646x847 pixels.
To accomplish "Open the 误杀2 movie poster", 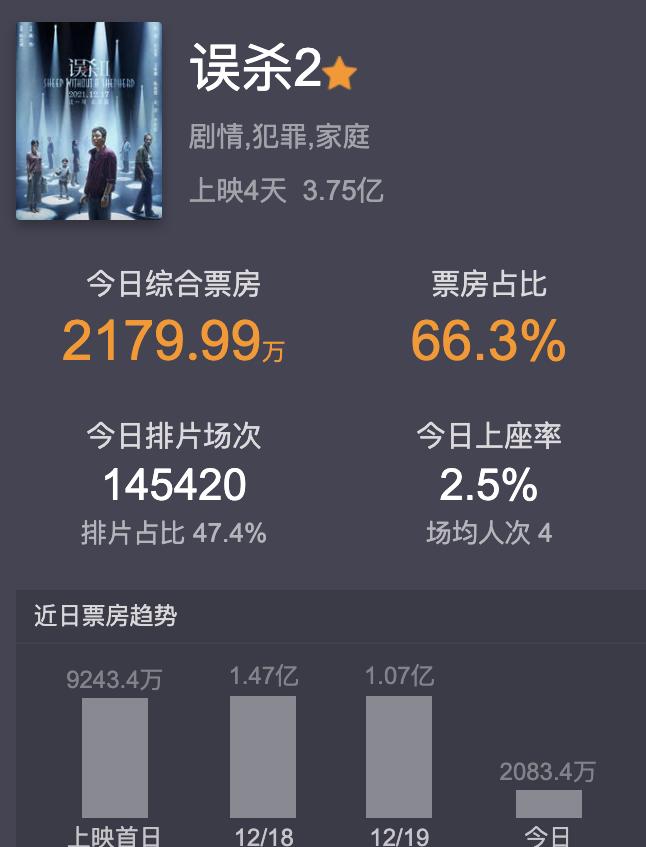I will (x=89, y=121).
